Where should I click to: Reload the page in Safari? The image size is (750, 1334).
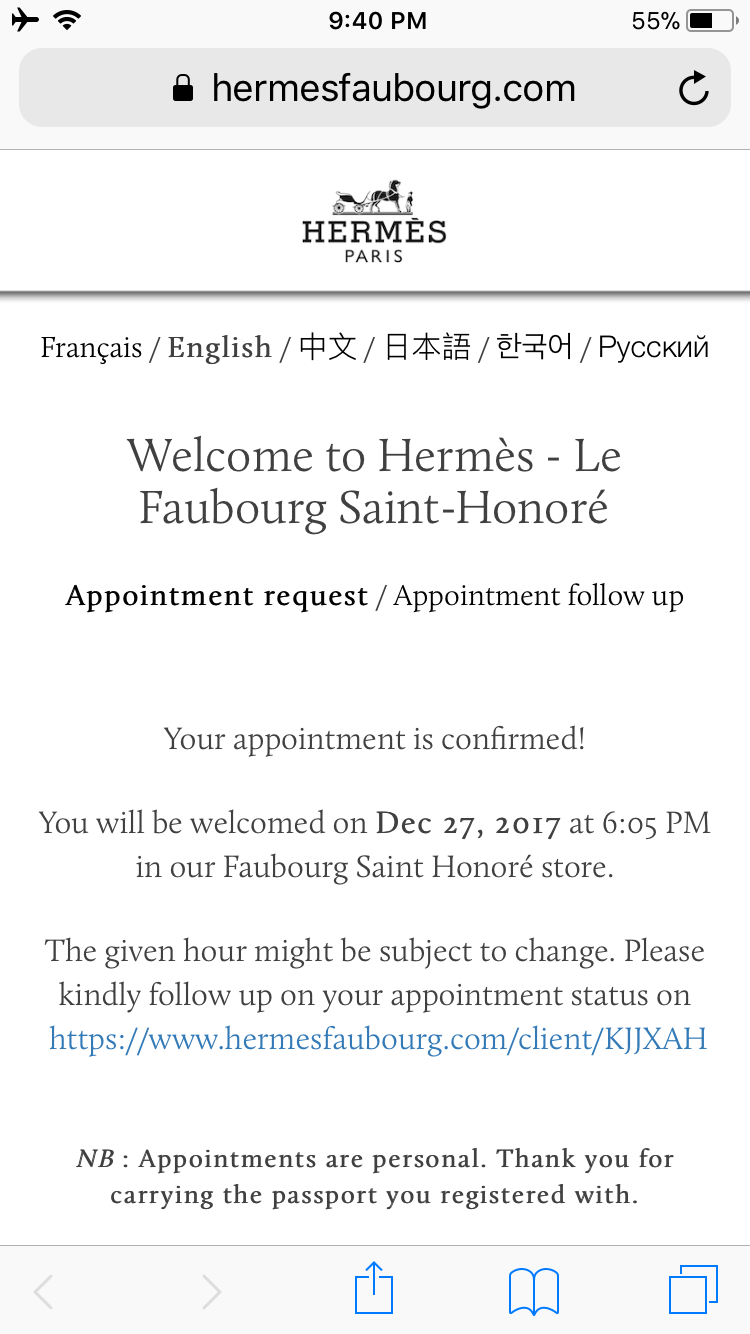point(693,89)
